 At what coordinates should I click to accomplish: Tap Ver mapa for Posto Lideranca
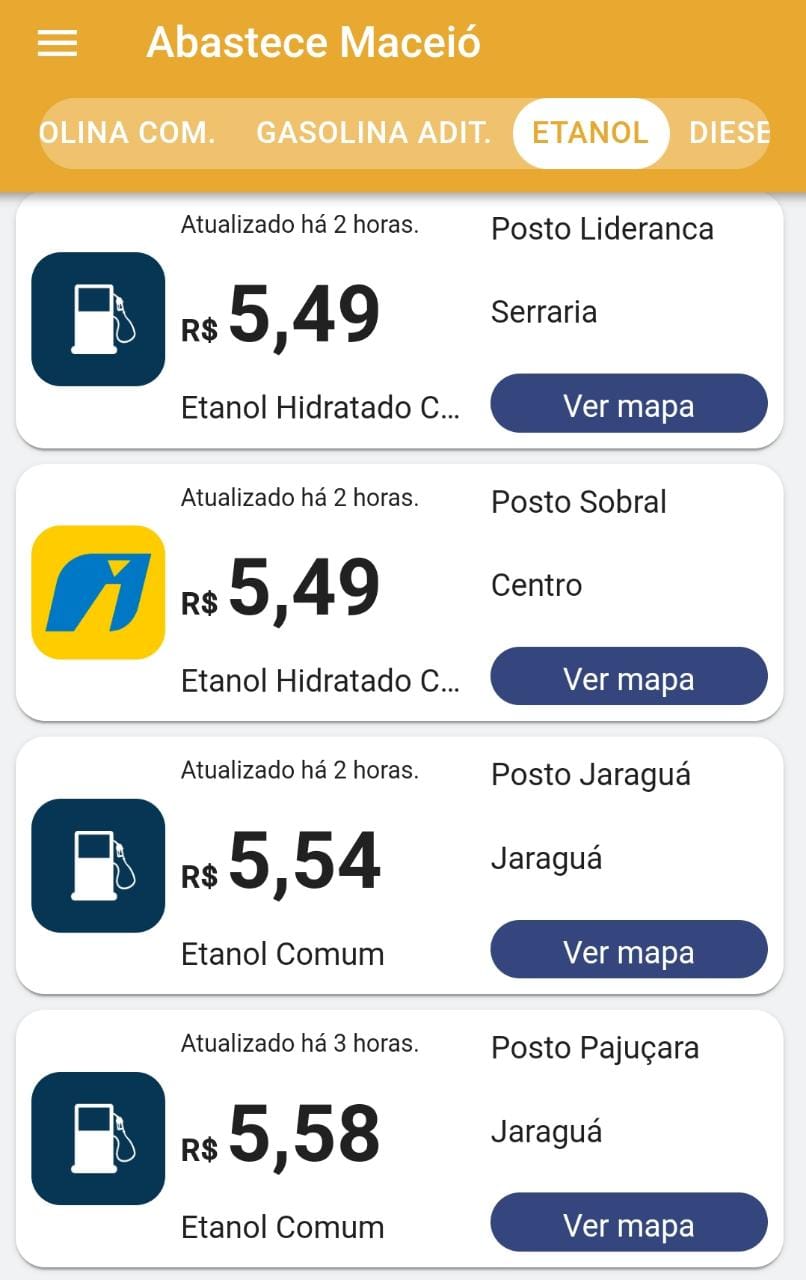click(628, 404)
